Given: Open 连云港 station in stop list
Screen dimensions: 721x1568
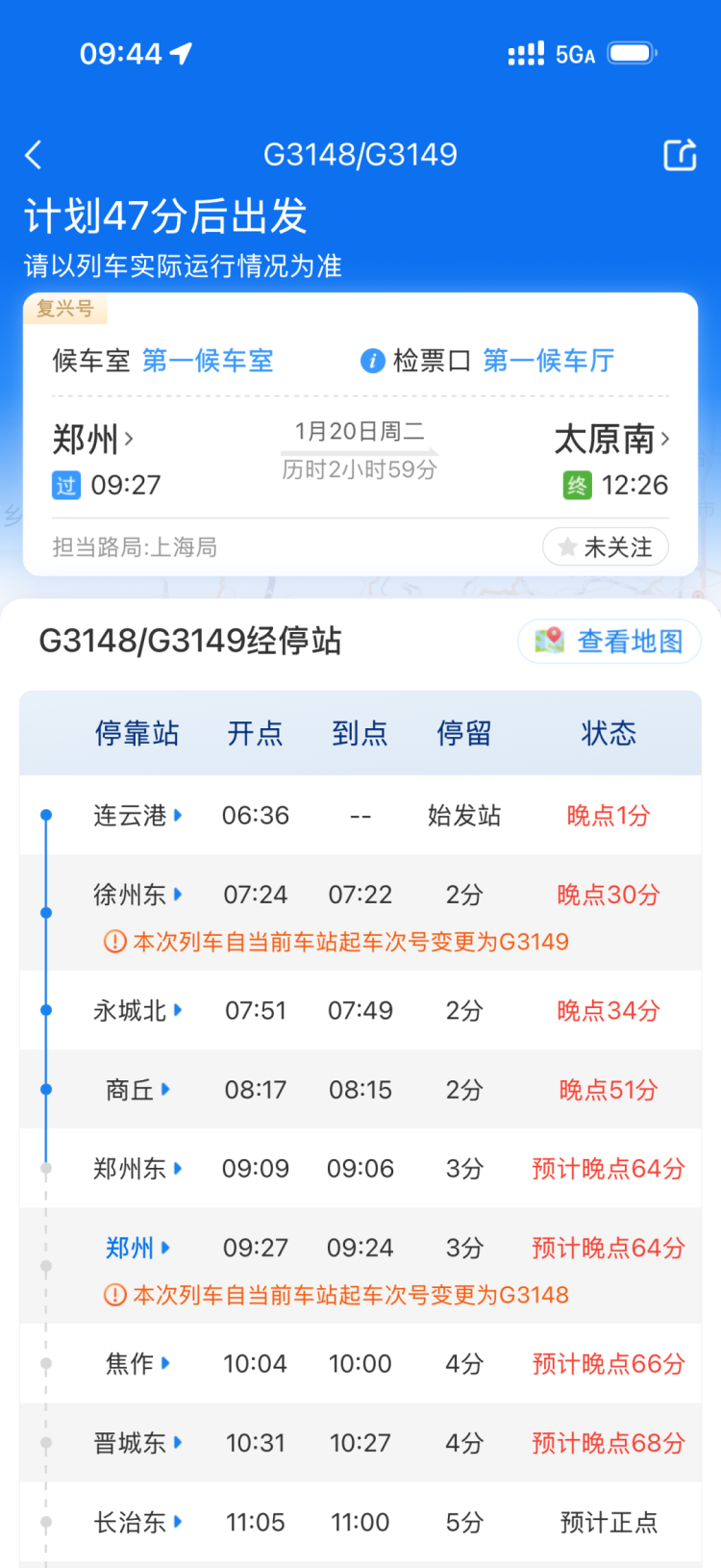Looking at the screenshot, I should 137,816.
